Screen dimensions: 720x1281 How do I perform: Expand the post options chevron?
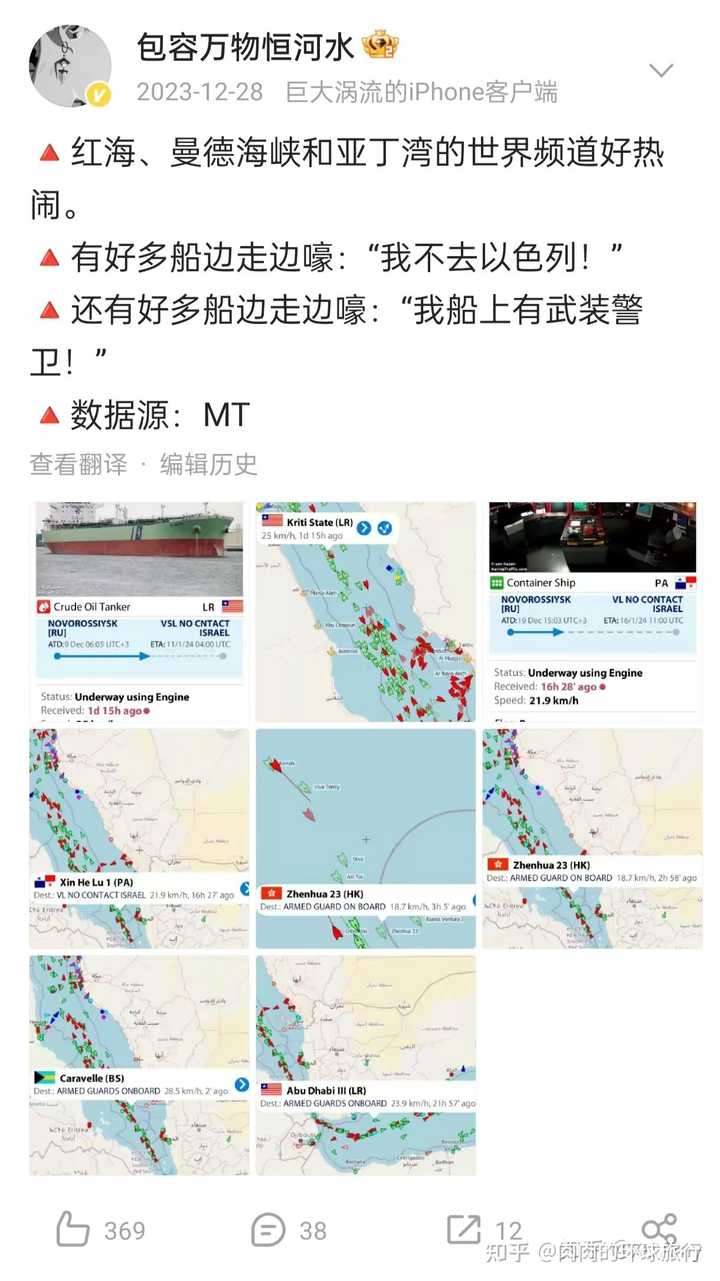[x=661, y=70]
